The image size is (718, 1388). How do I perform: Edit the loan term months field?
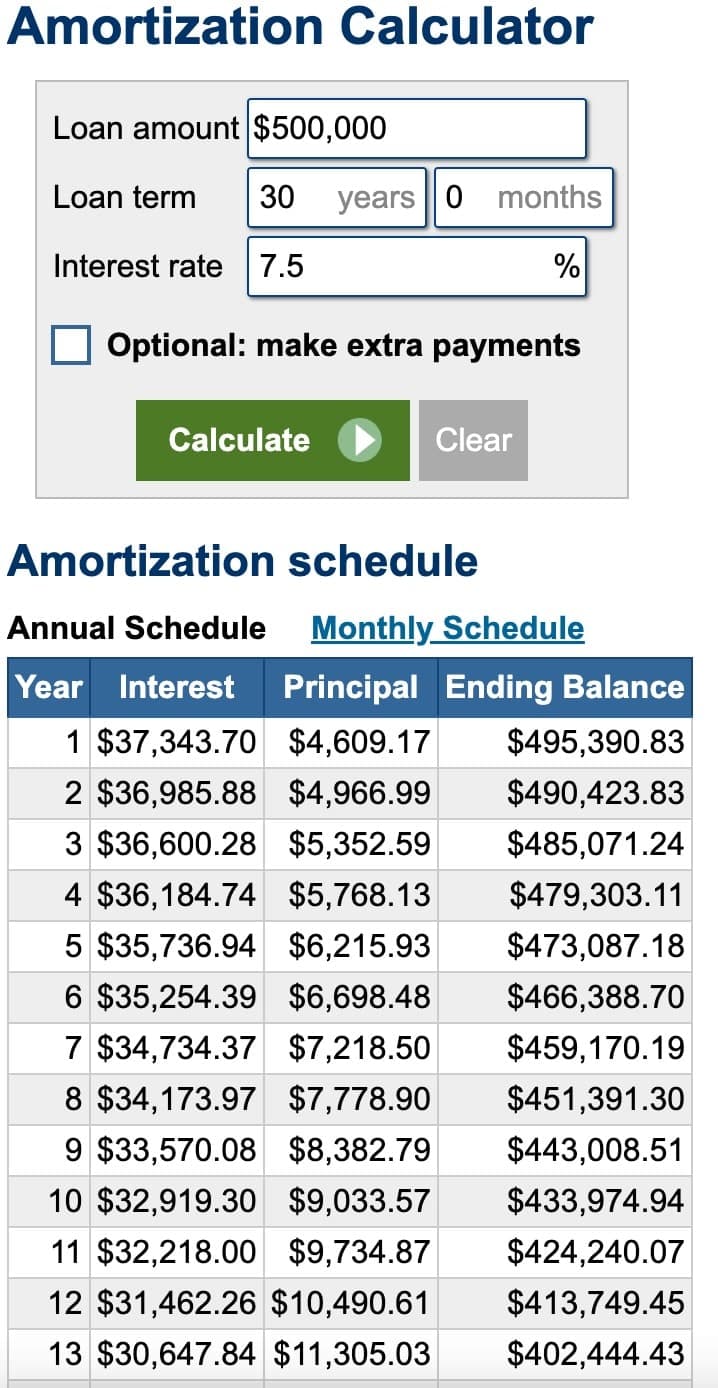click(522, 197)
